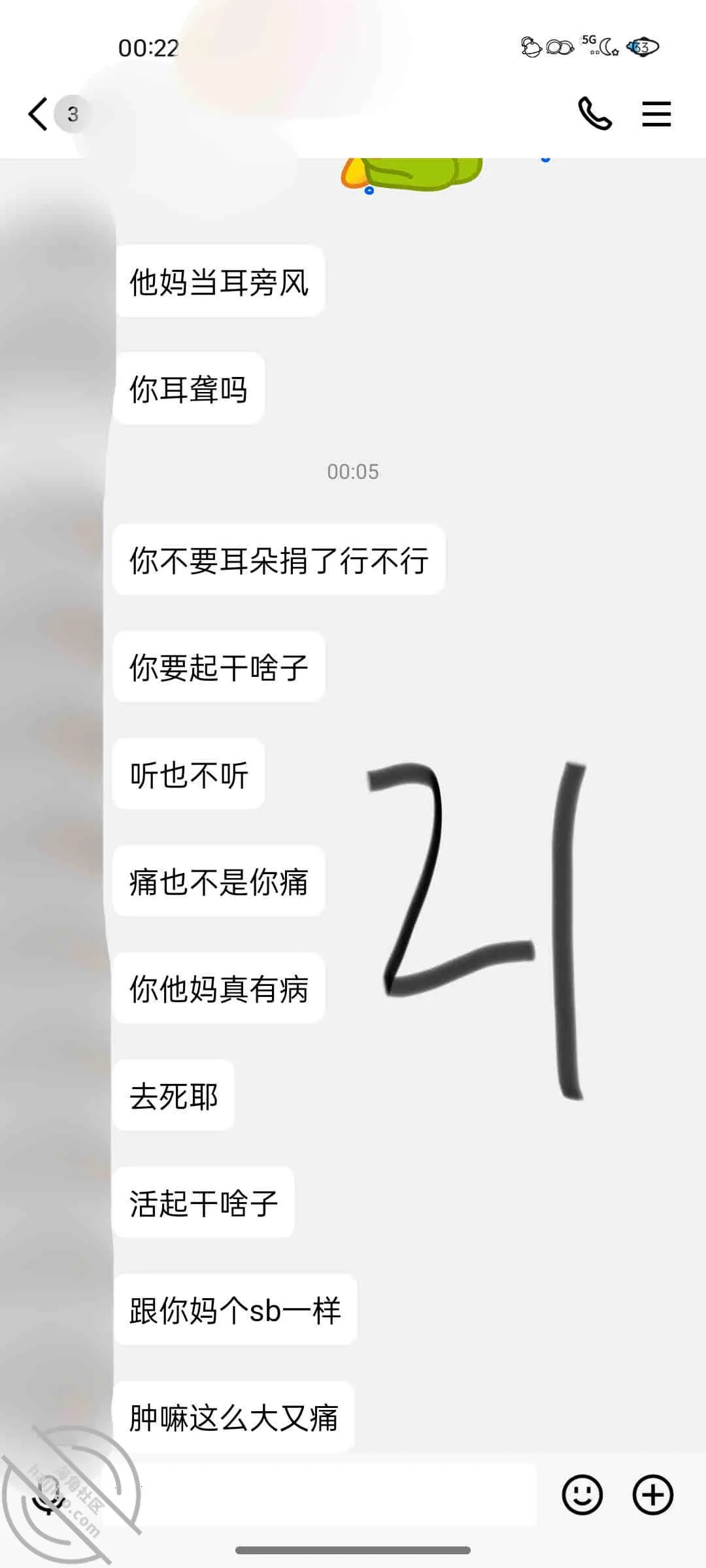Switch to voice input microphone
The image size is (706, 1568).
[48, 1494]
